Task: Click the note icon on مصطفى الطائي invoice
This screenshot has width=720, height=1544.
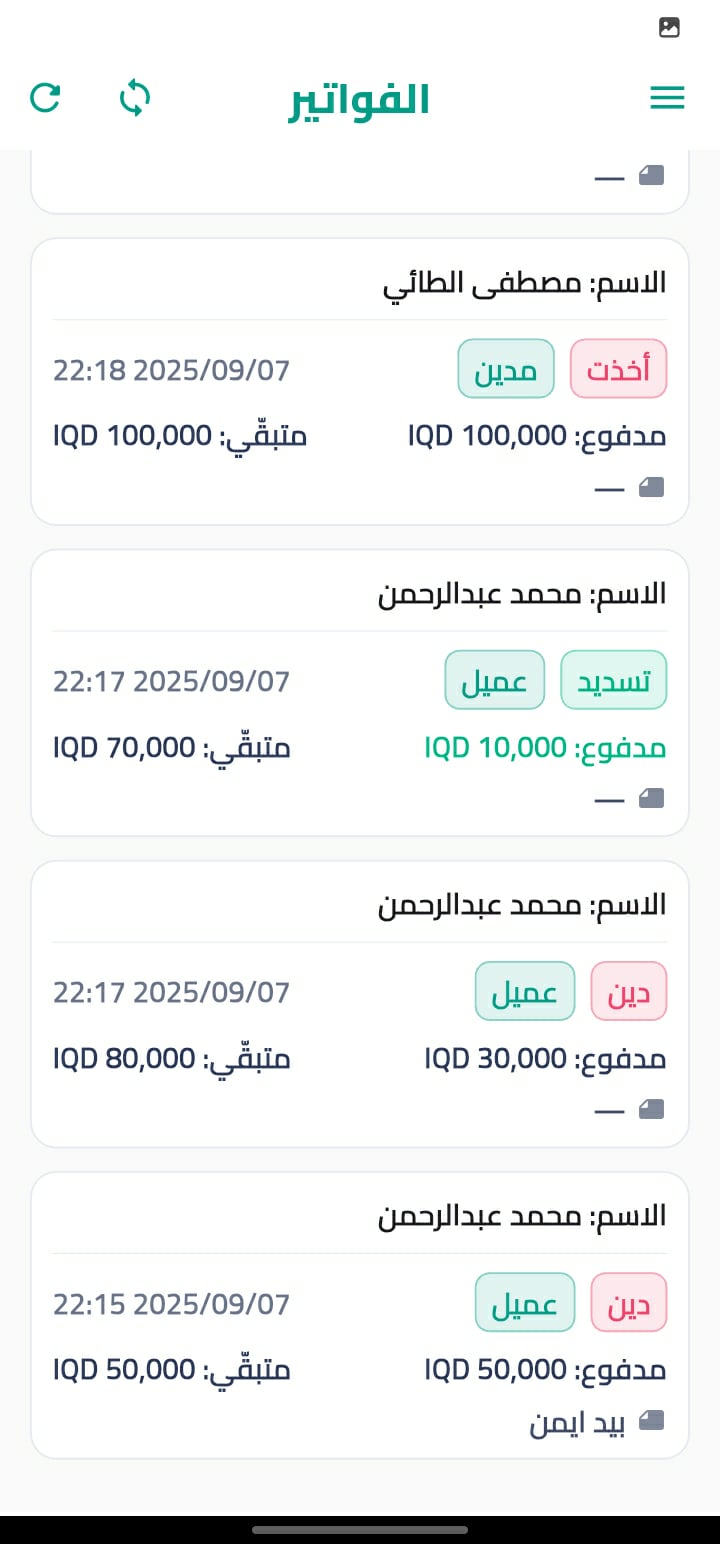Action: pyautogui.click(x=652, y=487)
